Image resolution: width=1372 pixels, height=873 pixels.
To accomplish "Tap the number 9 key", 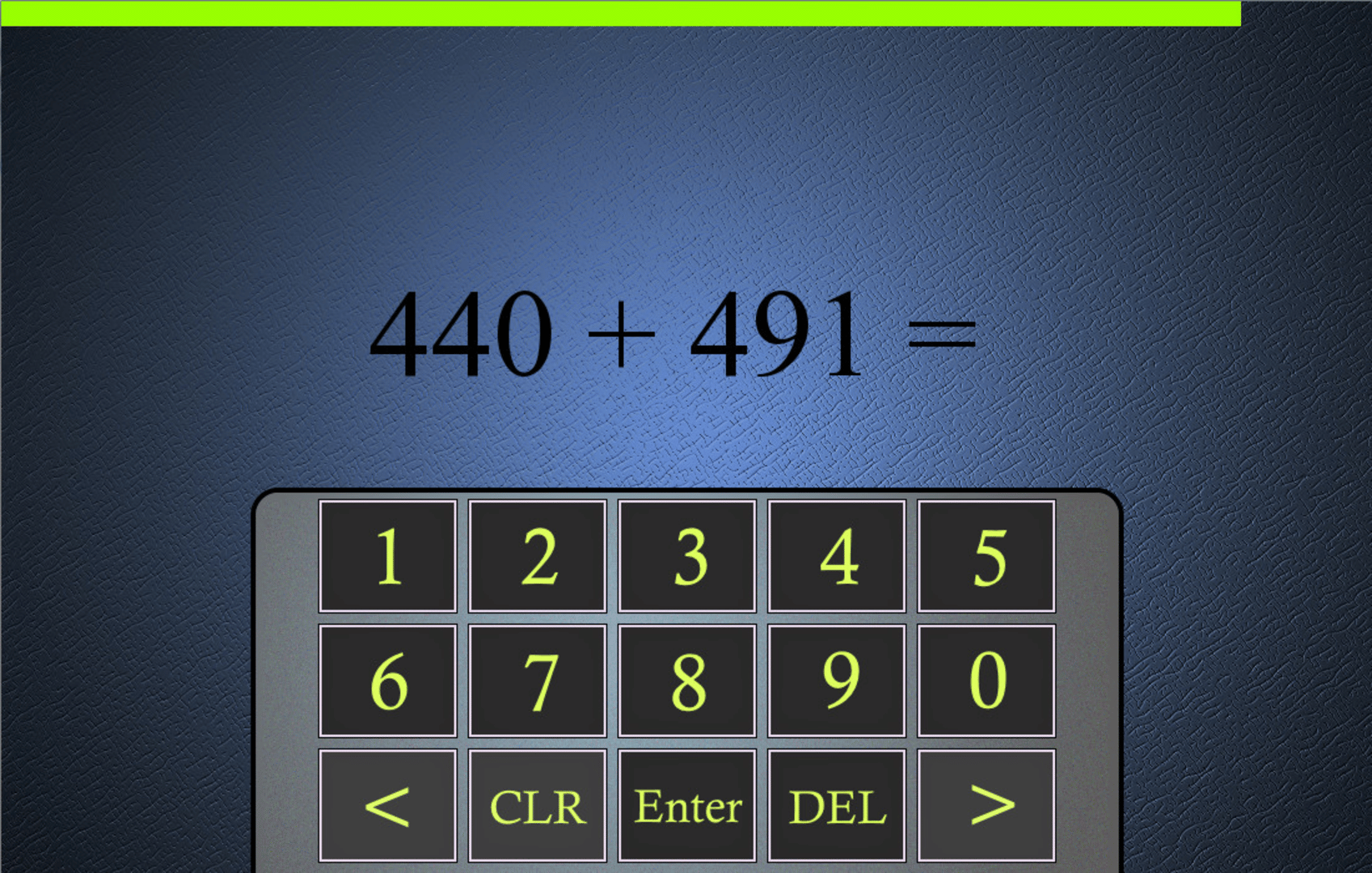I will [837, 681].
